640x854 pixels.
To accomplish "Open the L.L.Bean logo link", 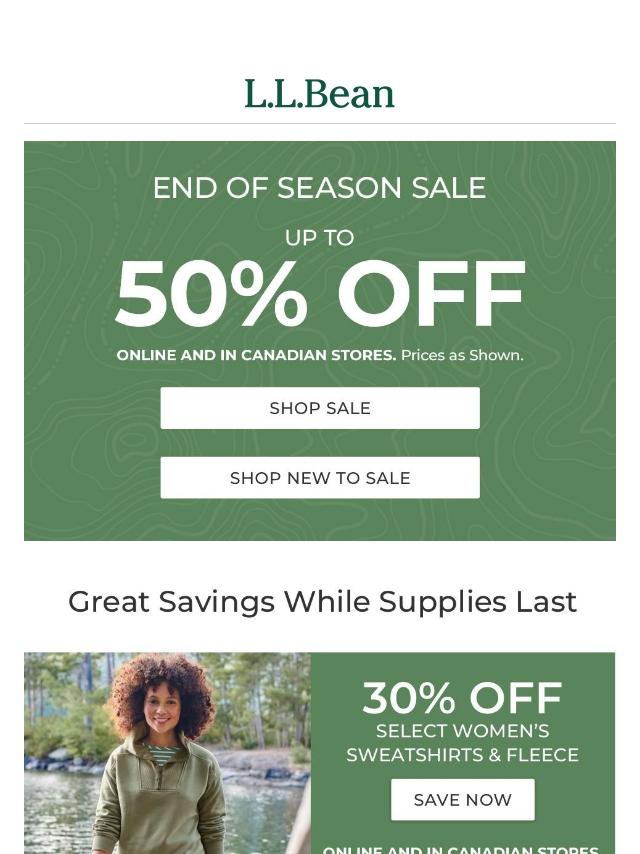I will (320, 94).
